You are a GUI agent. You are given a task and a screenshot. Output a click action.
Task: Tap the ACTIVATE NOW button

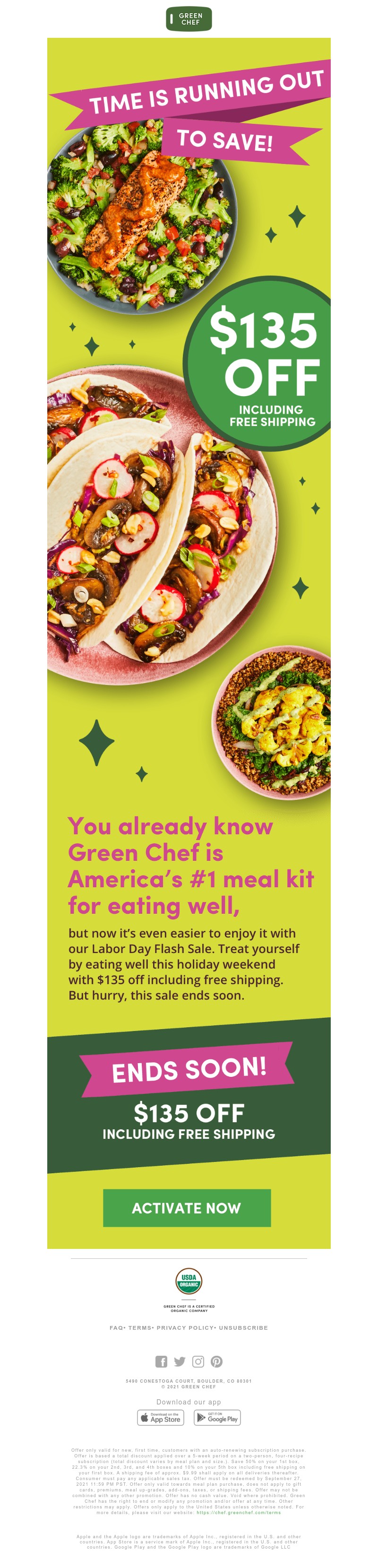pyautogui.click(x=186, y=1208)
